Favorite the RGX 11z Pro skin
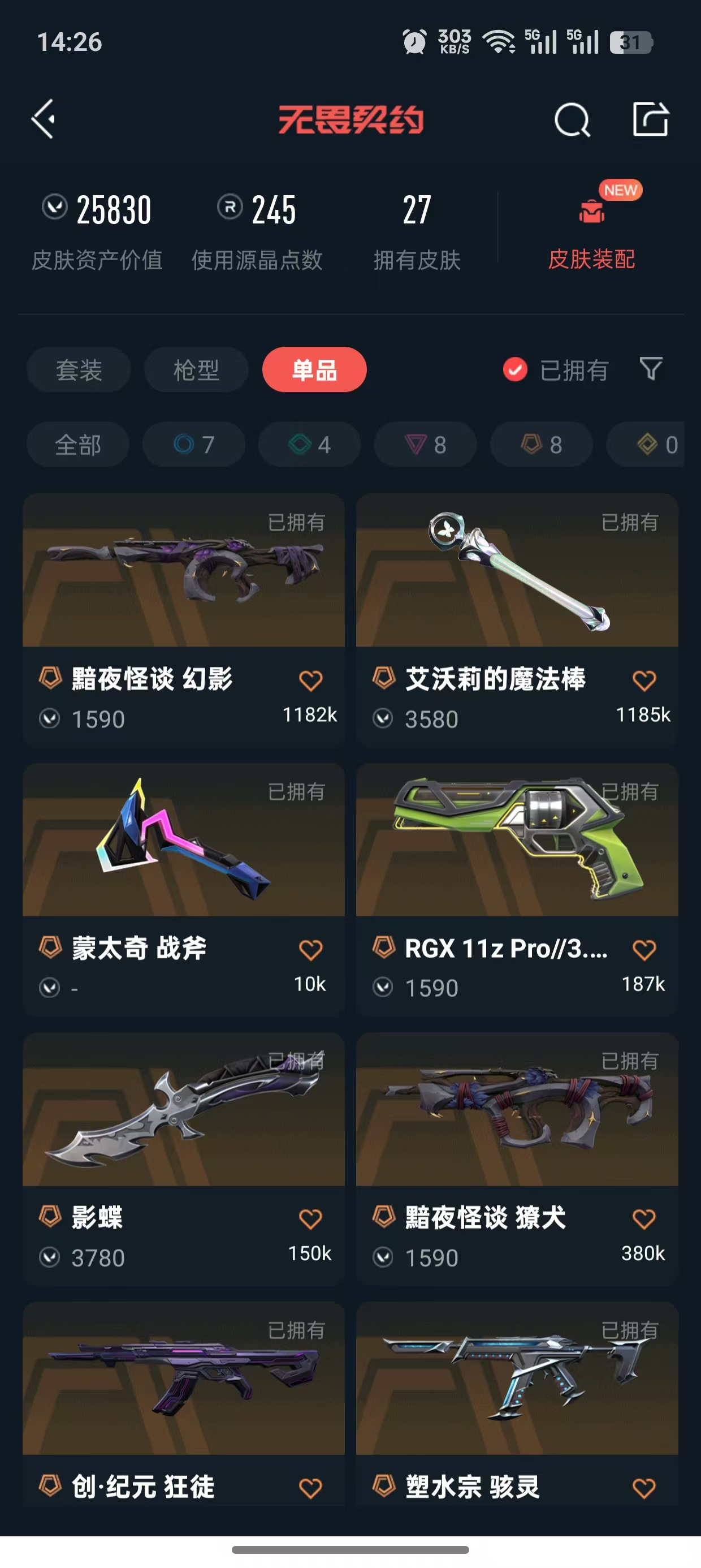The image size is (701, 1568). [644, 950]
